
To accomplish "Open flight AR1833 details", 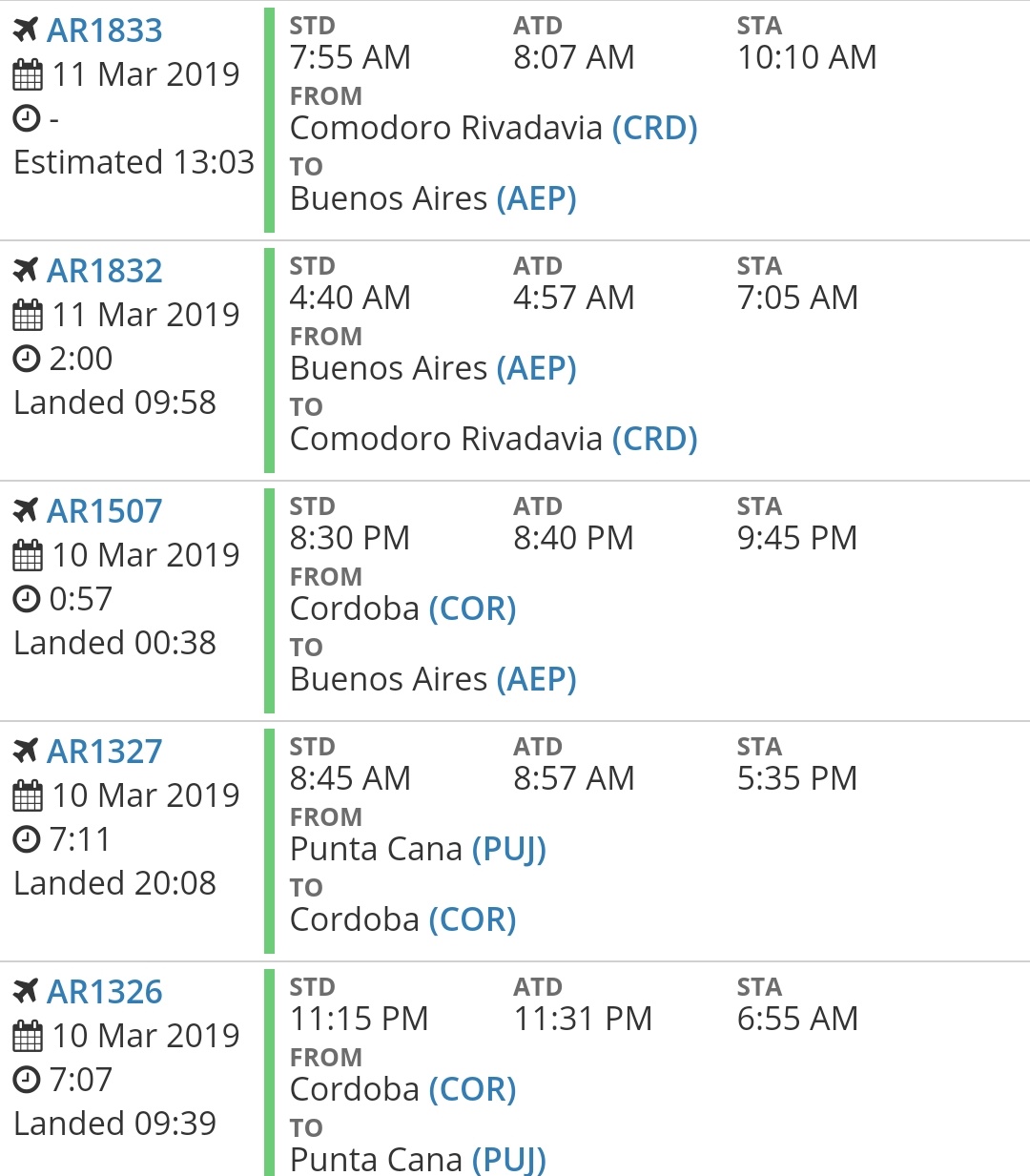I will click(x=105, y=31).
